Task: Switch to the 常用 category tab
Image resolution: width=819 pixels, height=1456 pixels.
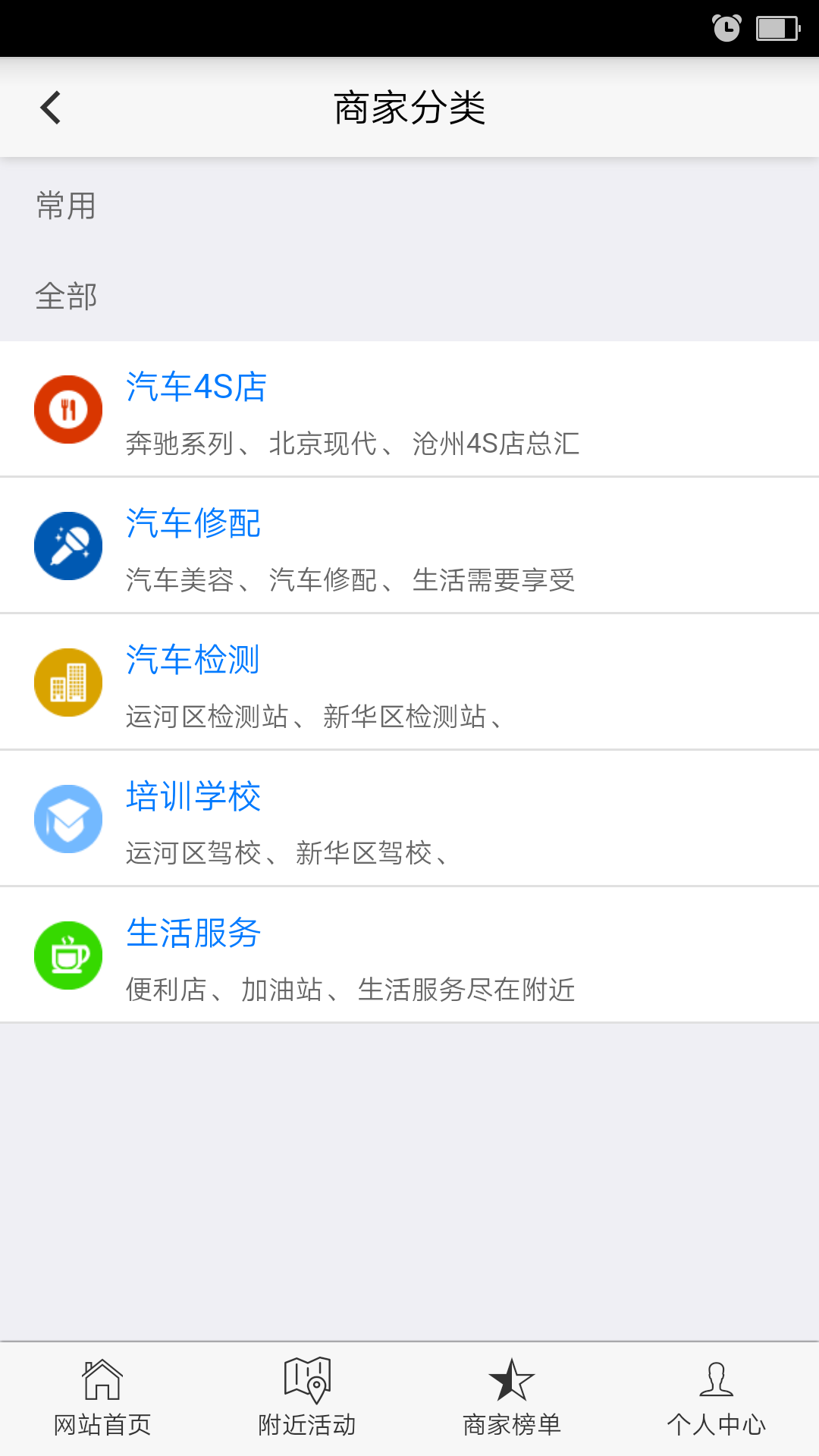Action: [66, 206]
